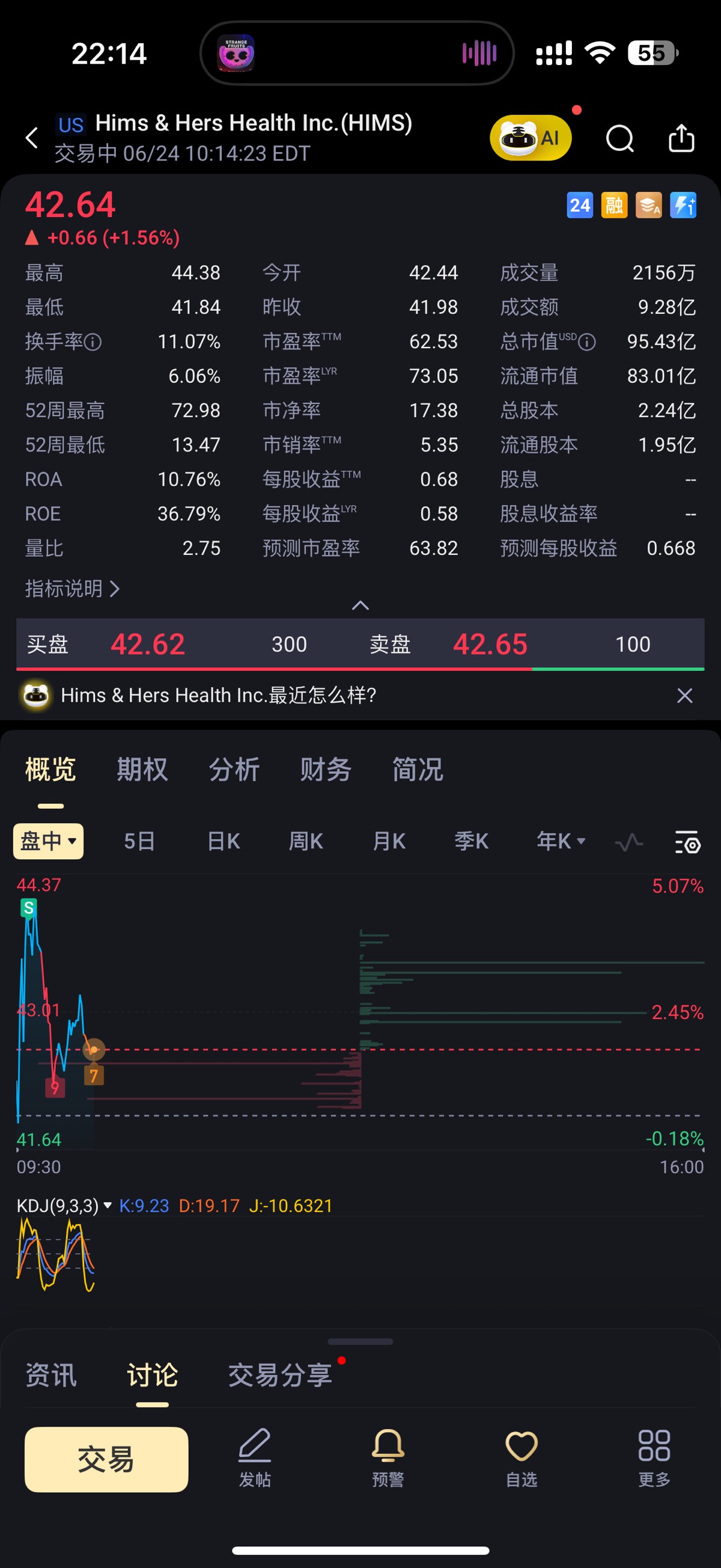The height and width of the screenshot is (1568, 721).
Task: Open 指标说明 indicator explanation
Action: (71, 589)
